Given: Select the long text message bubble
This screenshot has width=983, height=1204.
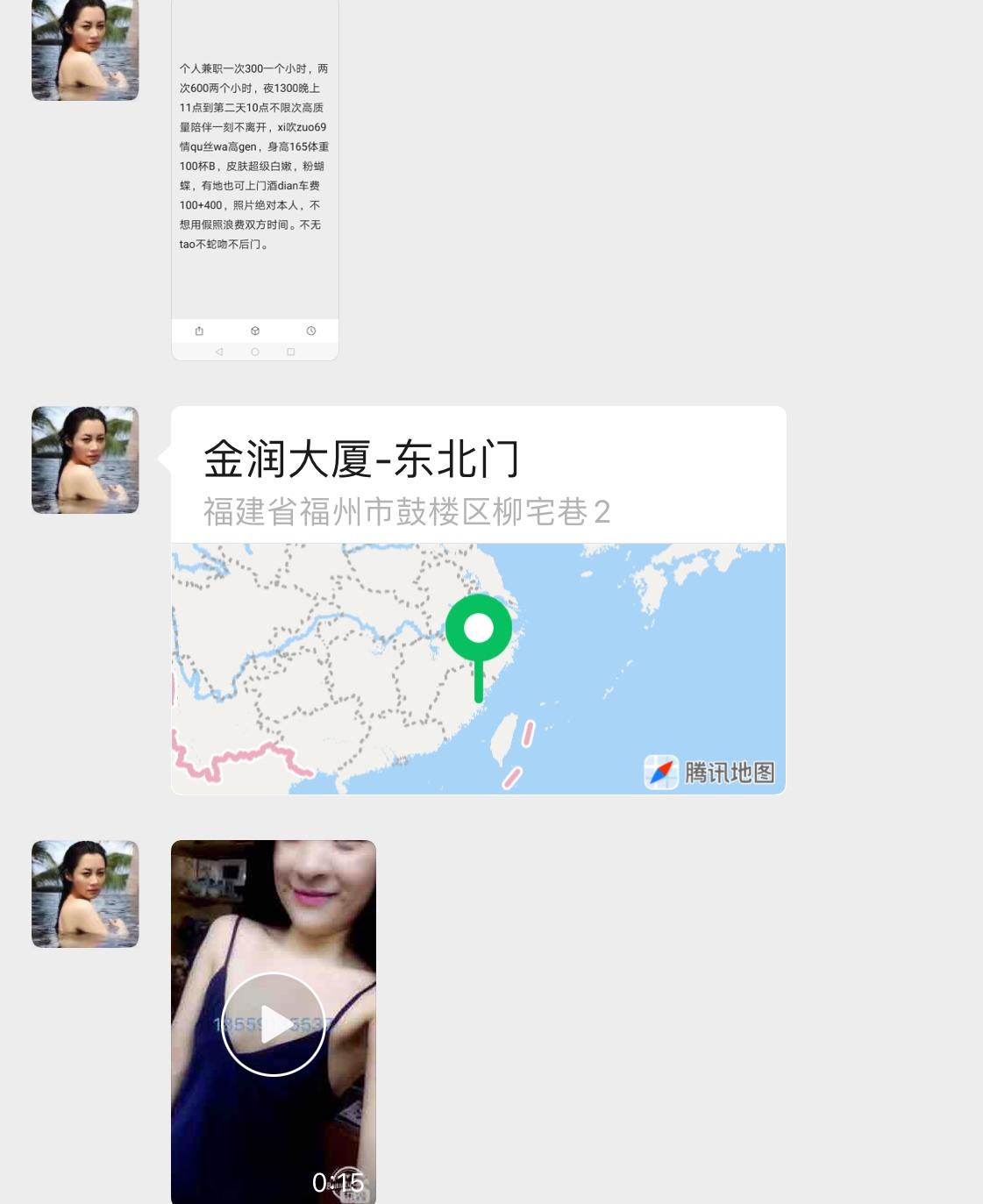Looking at the screenshot, I should (x=254, y=158).
